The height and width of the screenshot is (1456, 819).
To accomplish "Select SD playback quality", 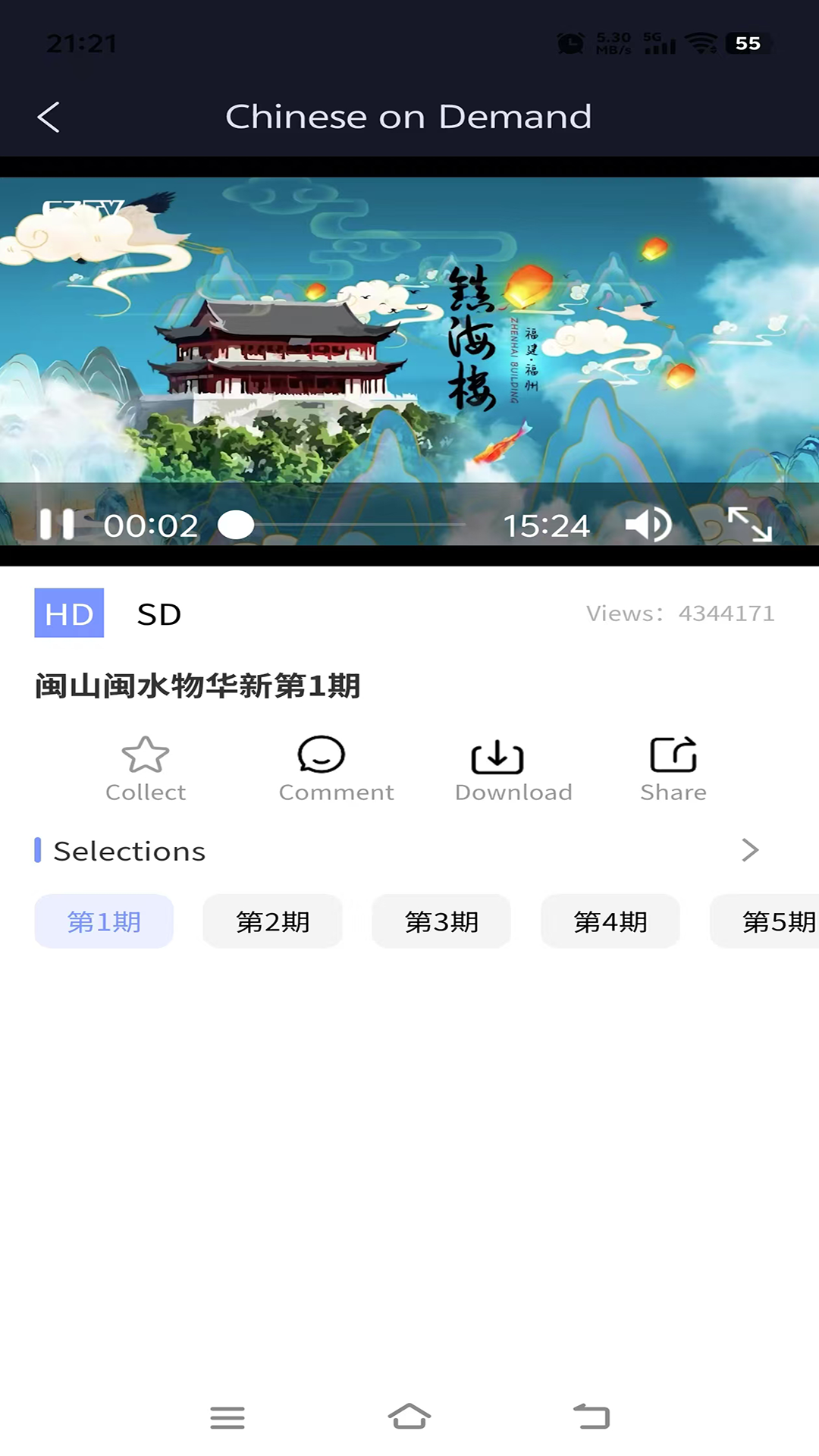I will [x=158, y=613].
